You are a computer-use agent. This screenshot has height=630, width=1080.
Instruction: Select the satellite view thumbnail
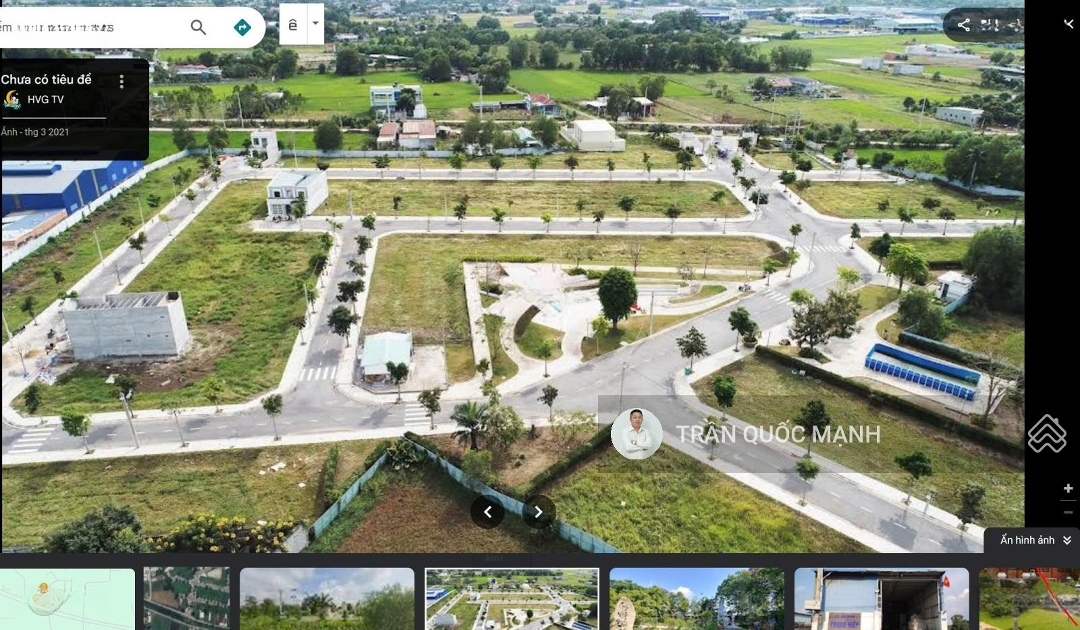185,598
